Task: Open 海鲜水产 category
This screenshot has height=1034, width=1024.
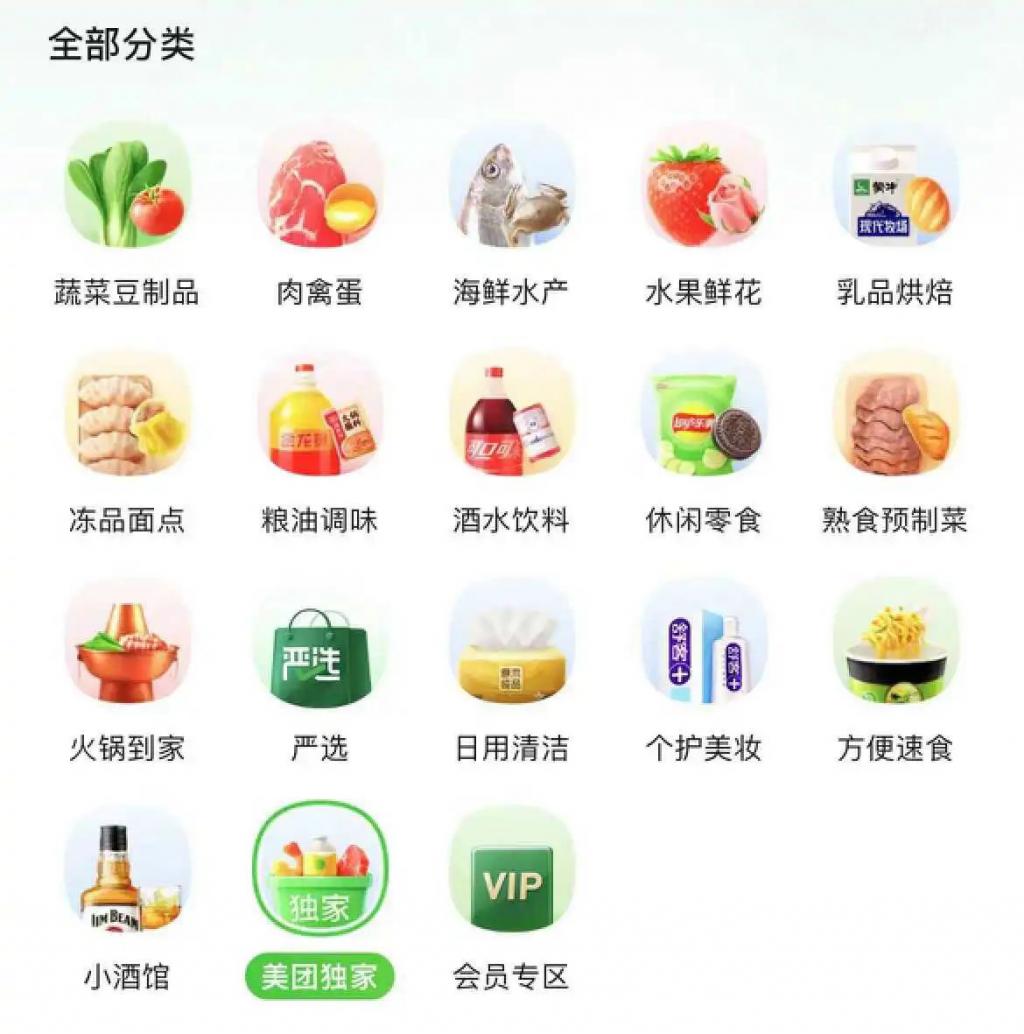Action: coord(511,187)
